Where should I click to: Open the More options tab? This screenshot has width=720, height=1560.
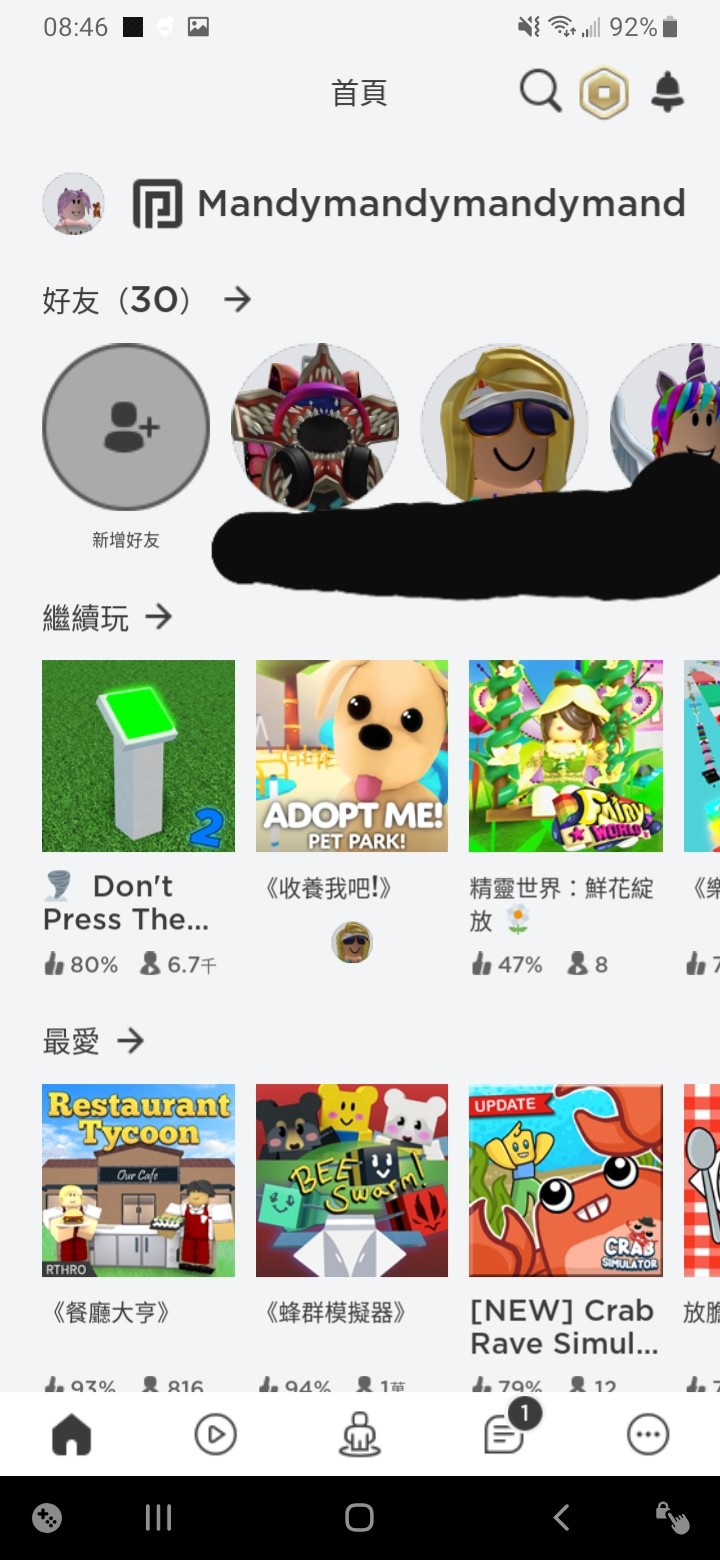pyautogui.click(x=647, y=1436)
